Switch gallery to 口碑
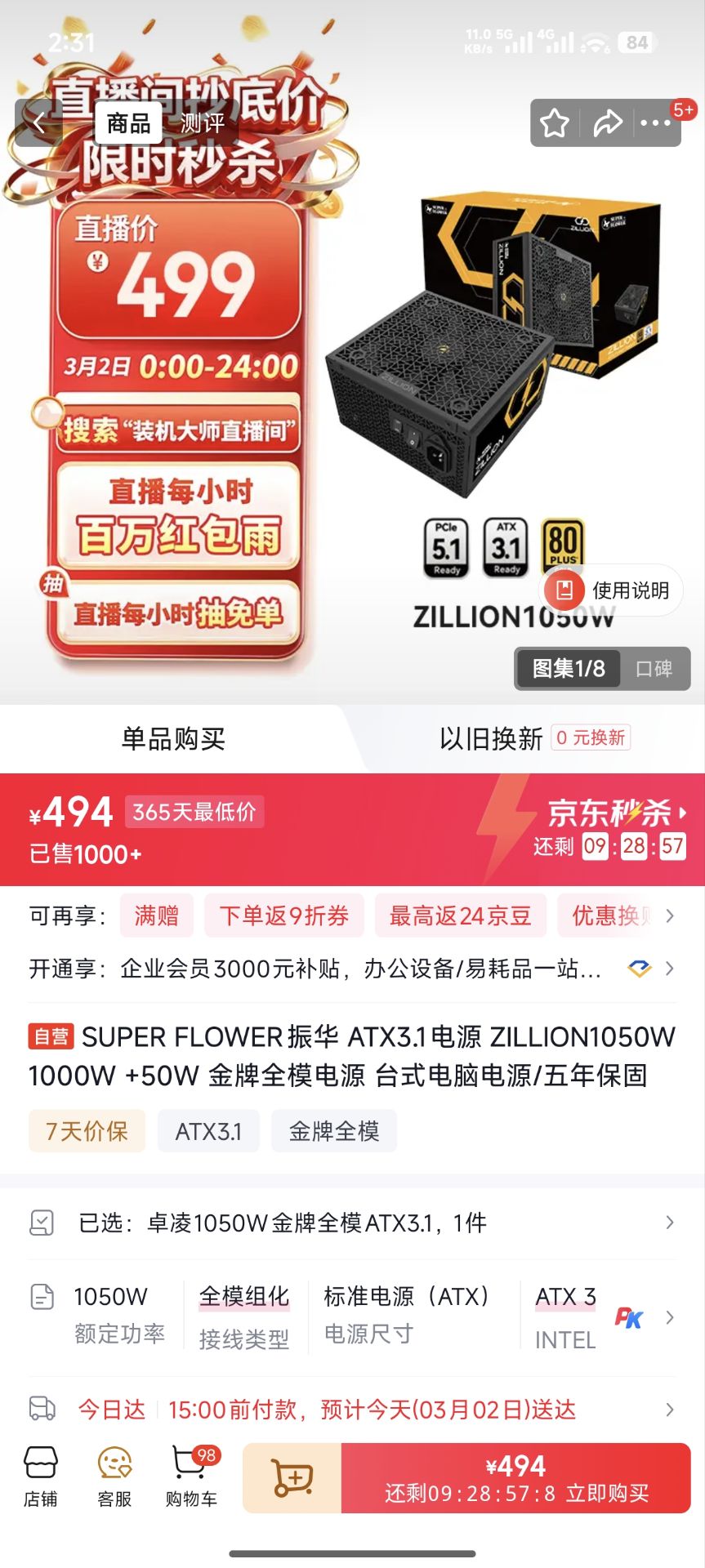 tap(654, 669)
